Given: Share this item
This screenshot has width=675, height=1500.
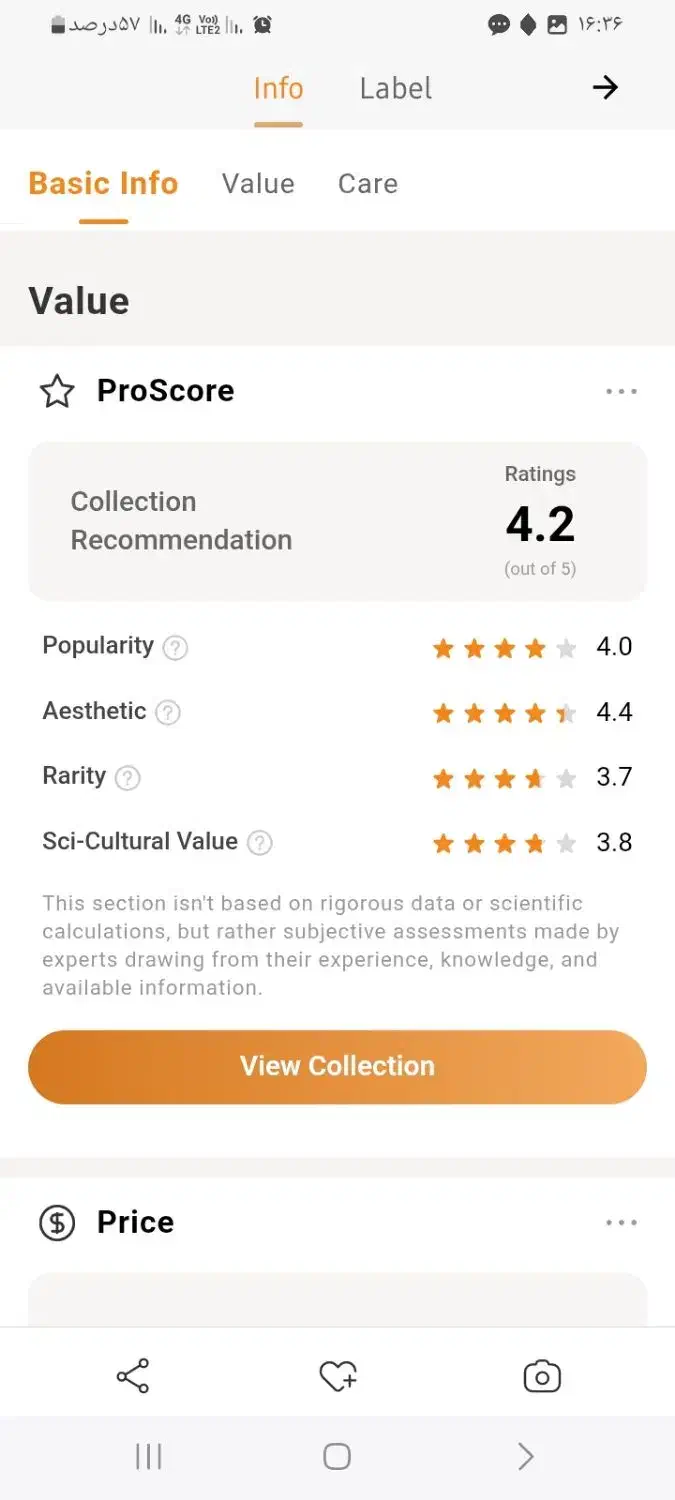Looking at the screenshot, I should (x=132, y=1376).
